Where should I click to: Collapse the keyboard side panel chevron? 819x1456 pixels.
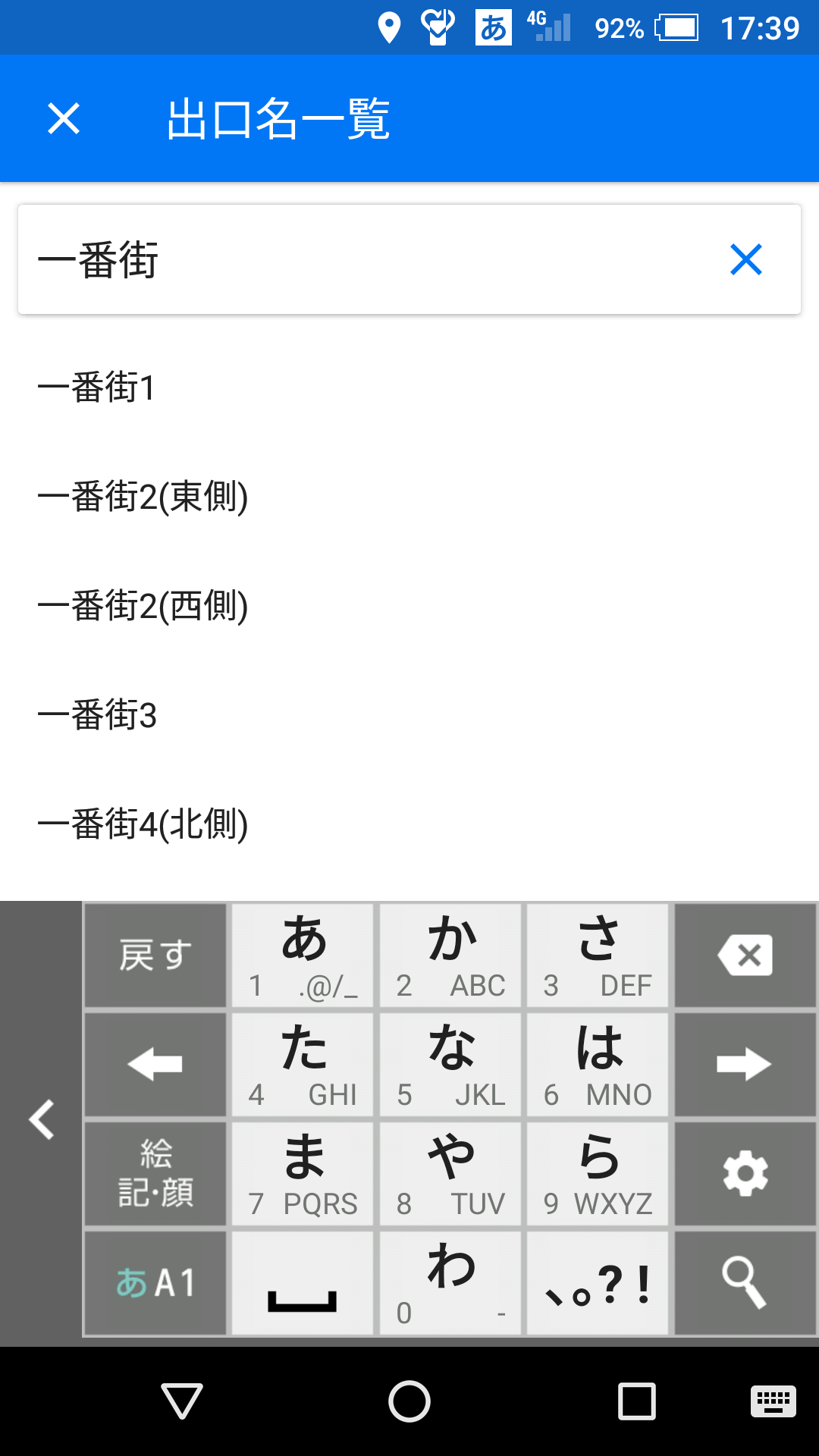[41, 1119]
